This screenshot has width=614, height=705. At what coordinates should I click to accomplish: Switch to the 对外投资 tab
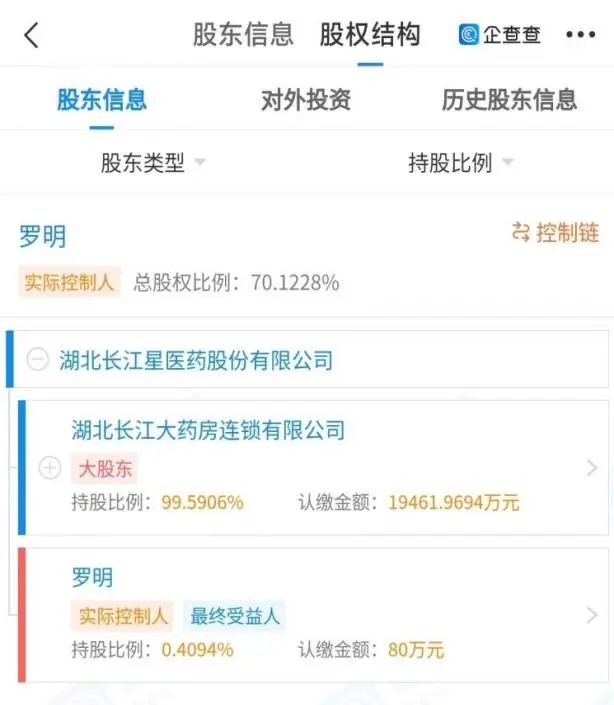[x=306, y=100]
